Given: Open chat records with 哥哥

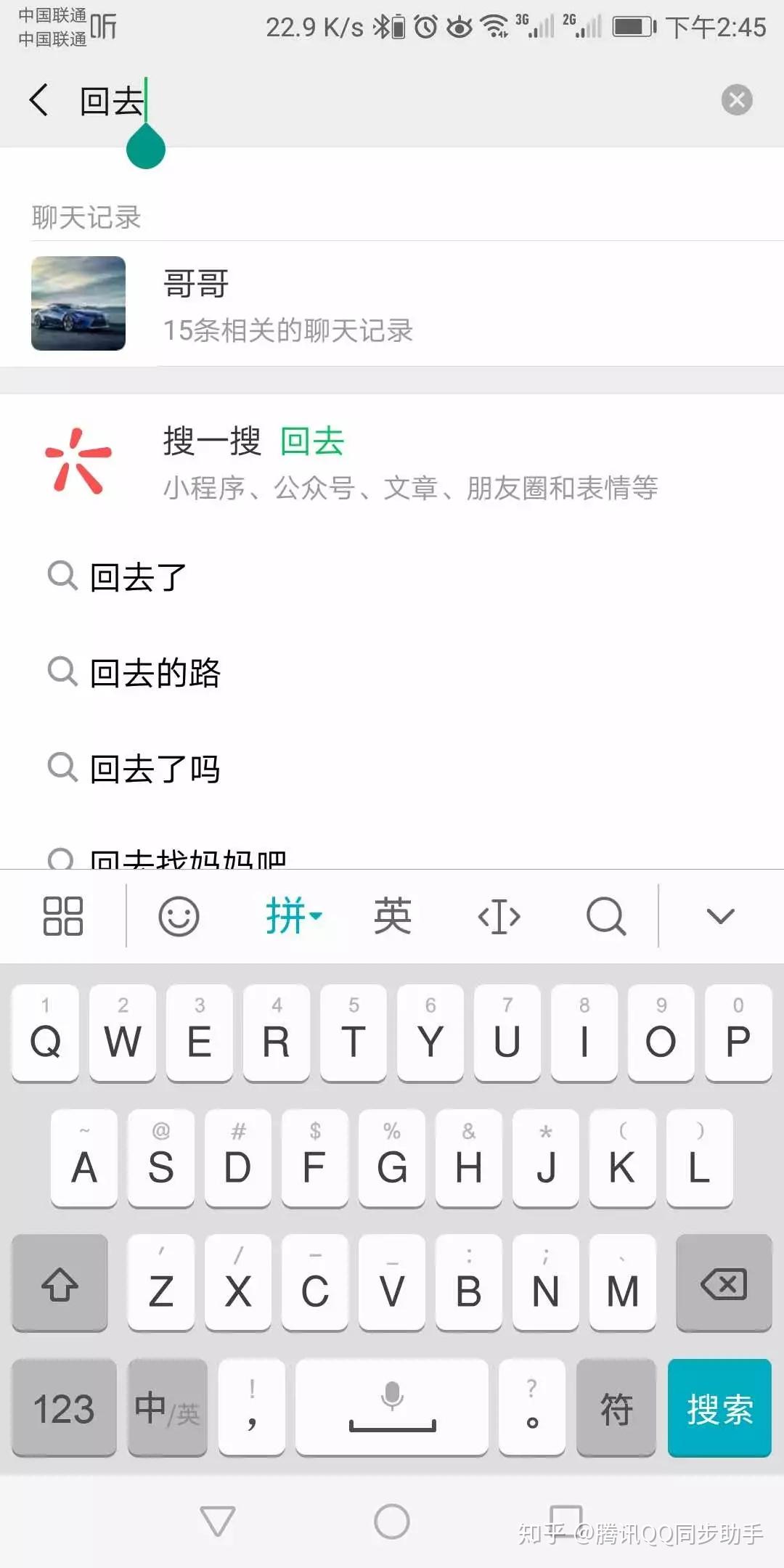Looking at the screenshot, I should point(392,303).
